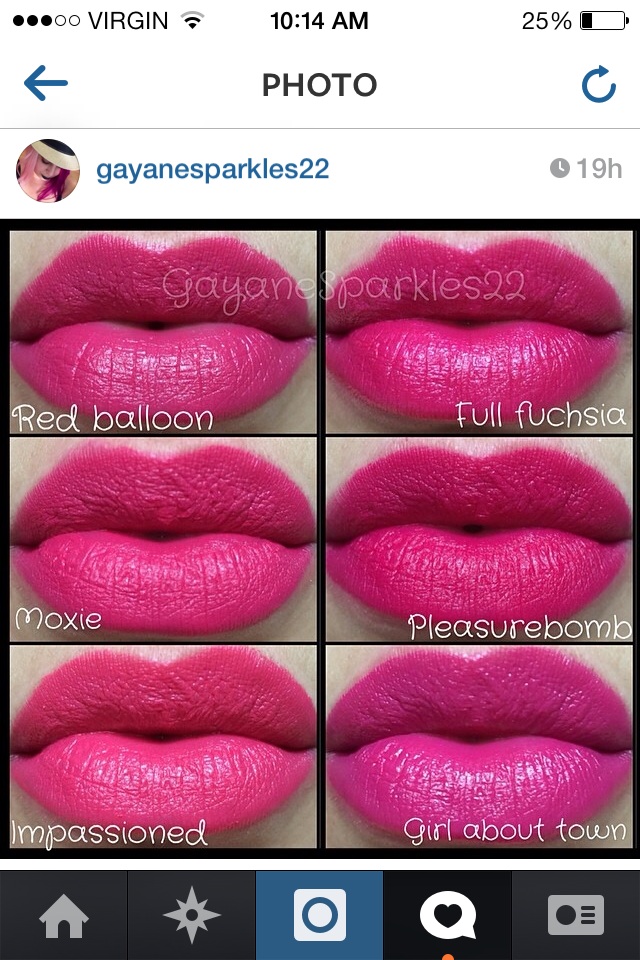
Task: Open the gayanesparkles22 username link
Action: click(212, 169)
